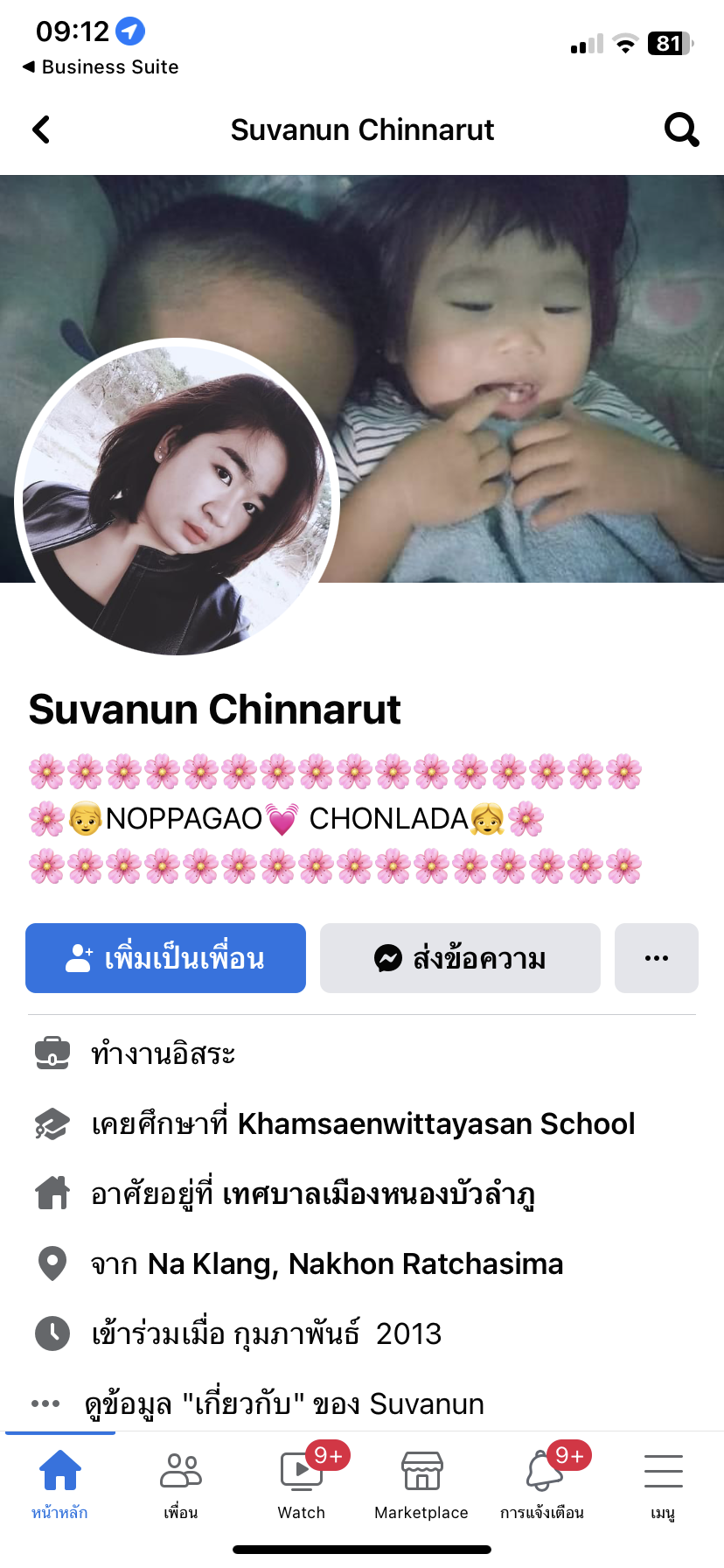View Suvanun's About info

pyautogui.click(x=284, y=1403)
